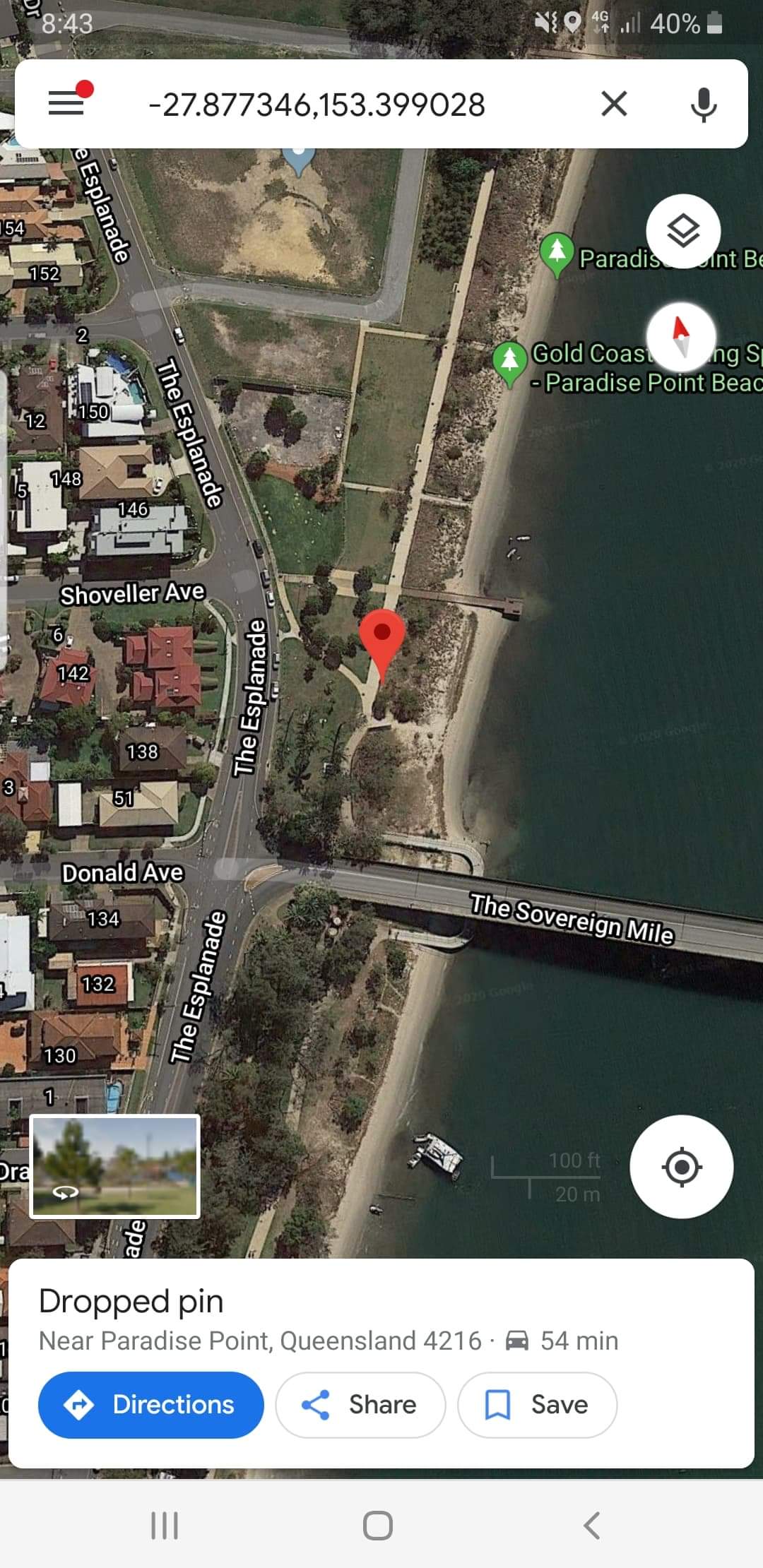Share the dropped pin location
The width and height of the screenshot is (763, 1568).
tap(360, 1405)
